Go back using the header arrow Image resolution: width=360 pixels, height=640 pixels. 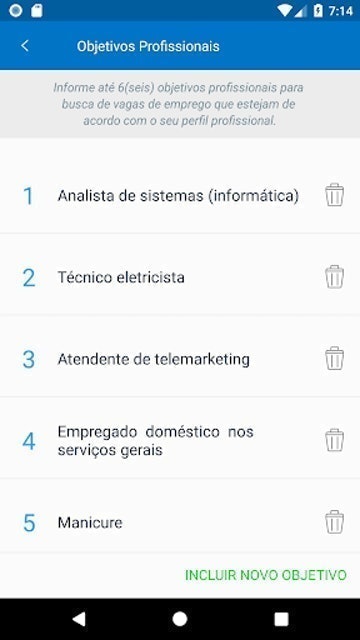25,46
